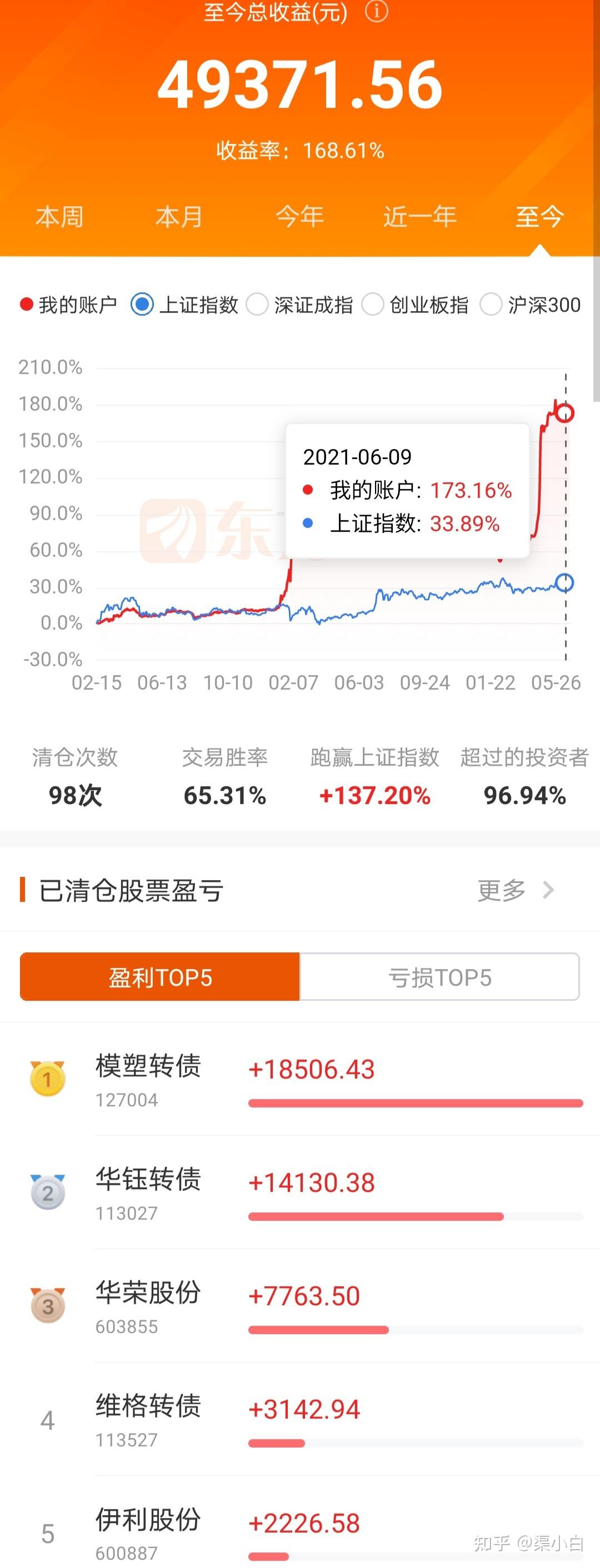Show 今年 returns

coord(299,217)
